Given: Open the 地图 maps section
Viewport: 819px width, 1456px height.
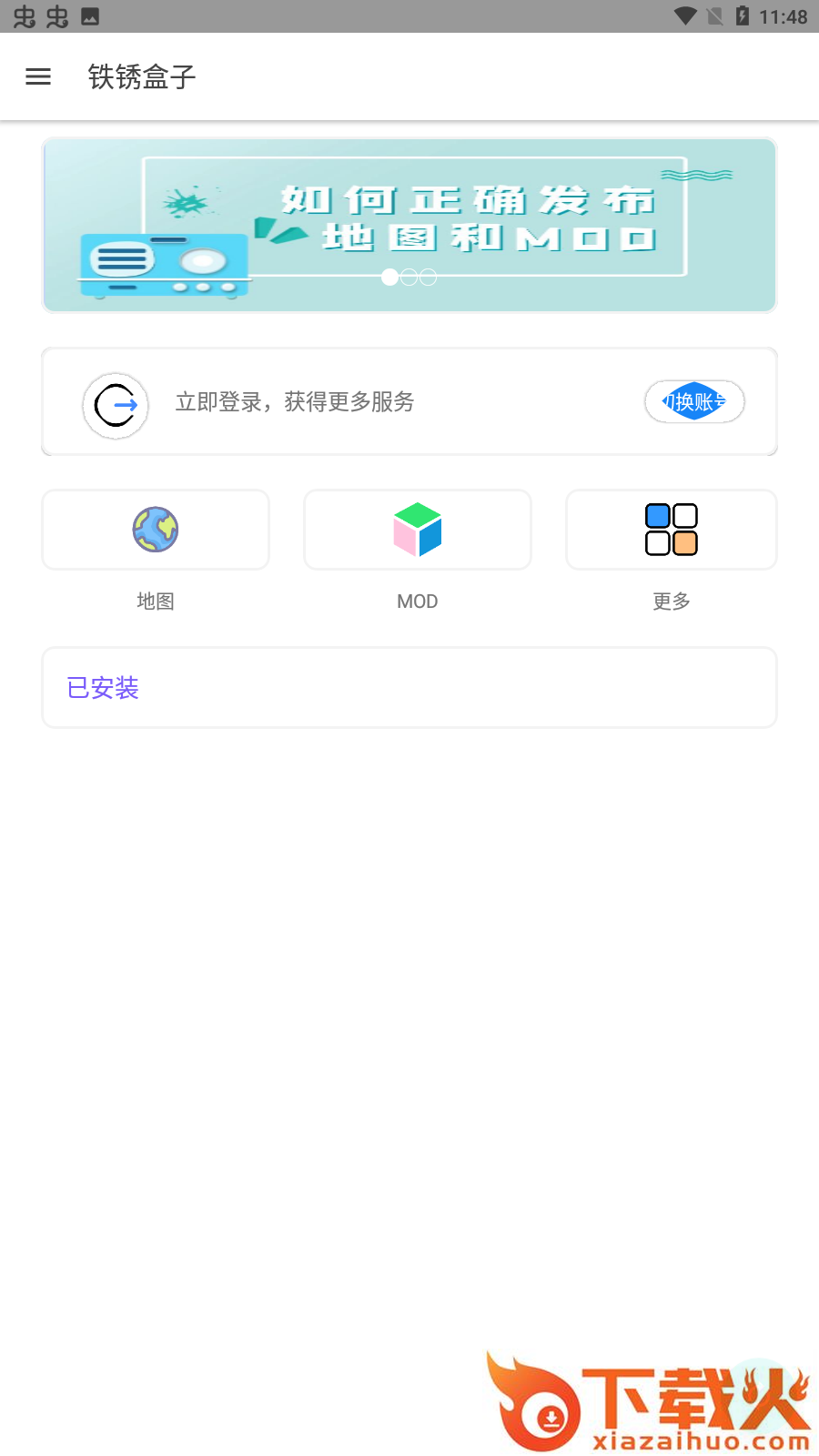Looking at the screenshot, I should point(156,531).
